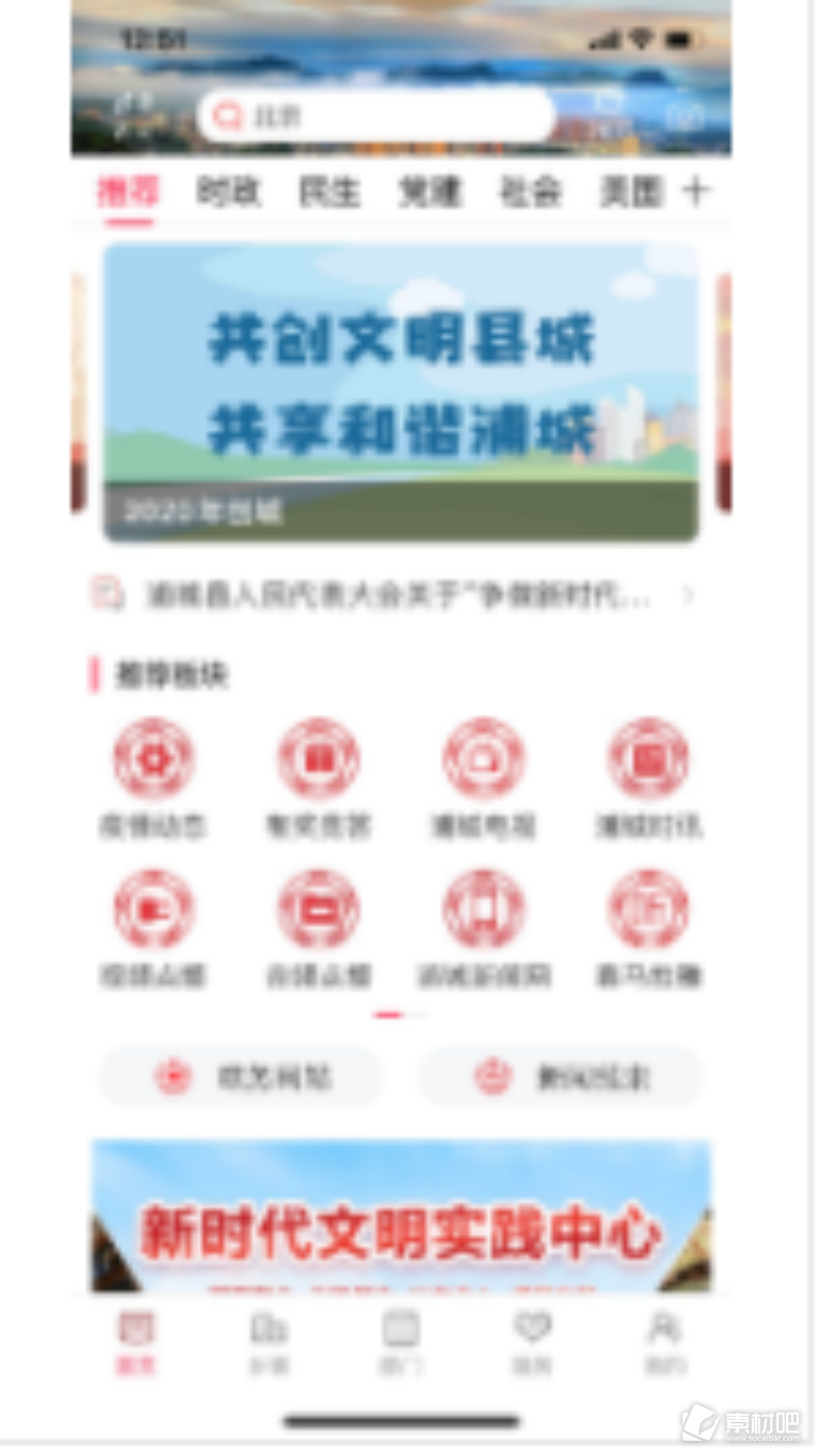Open the search box at the top
819x1456 pixels.
(x=377, y=116)
